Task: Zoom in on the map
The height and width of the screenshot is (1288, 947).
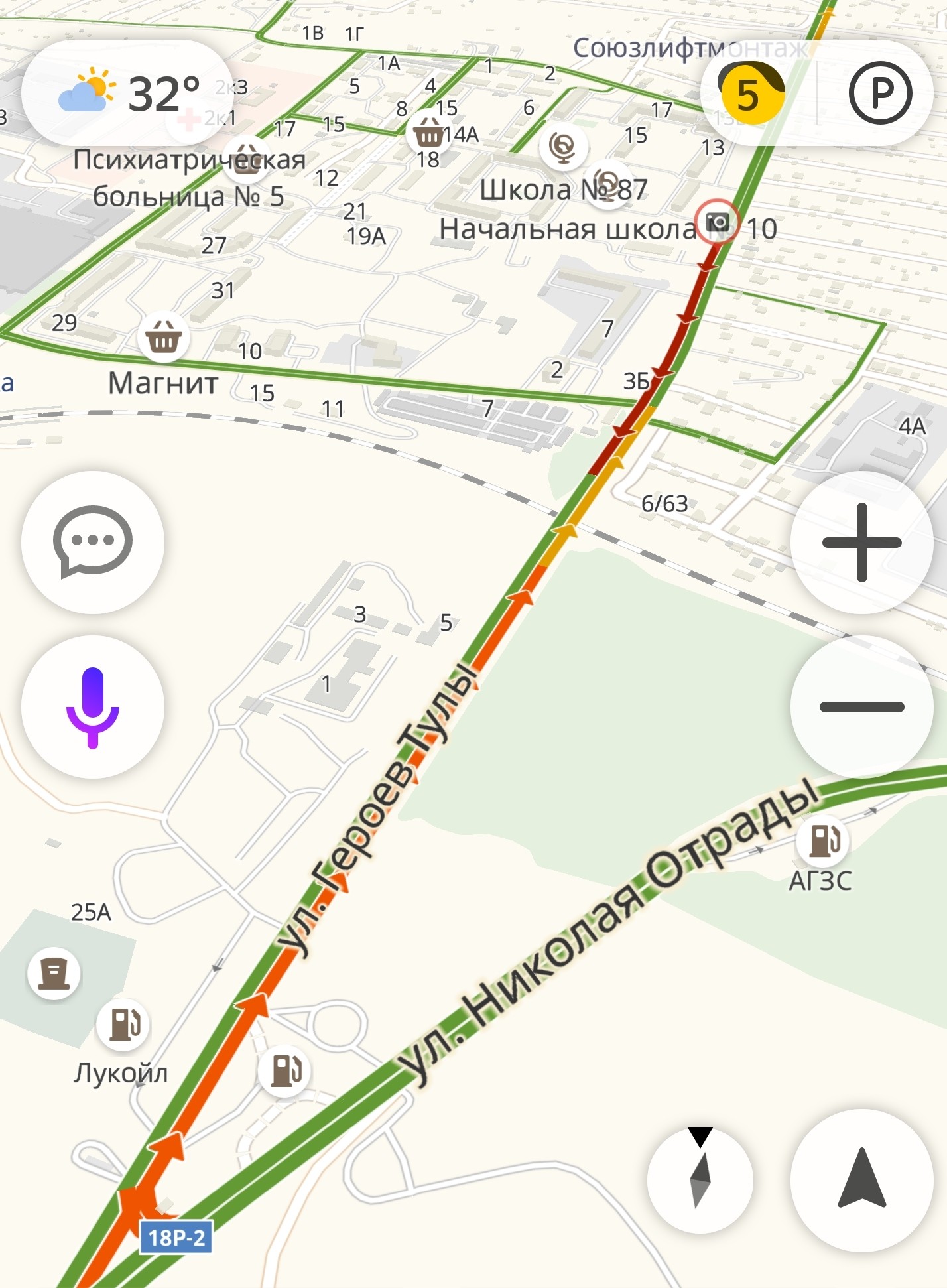Action: pos(861,542)
